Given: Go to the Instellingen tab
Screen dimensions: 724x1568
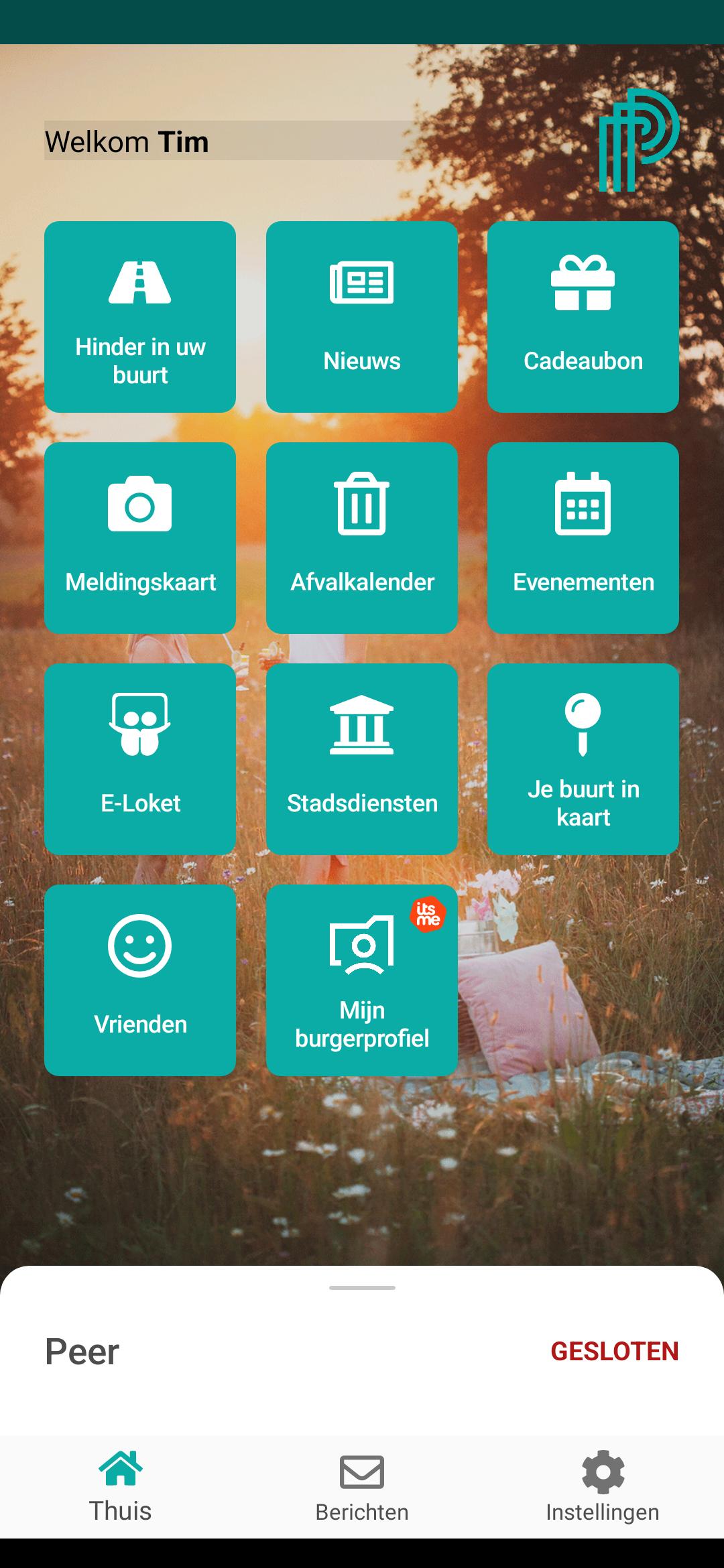Looking at the screenshot, I should coord(603,1486).
